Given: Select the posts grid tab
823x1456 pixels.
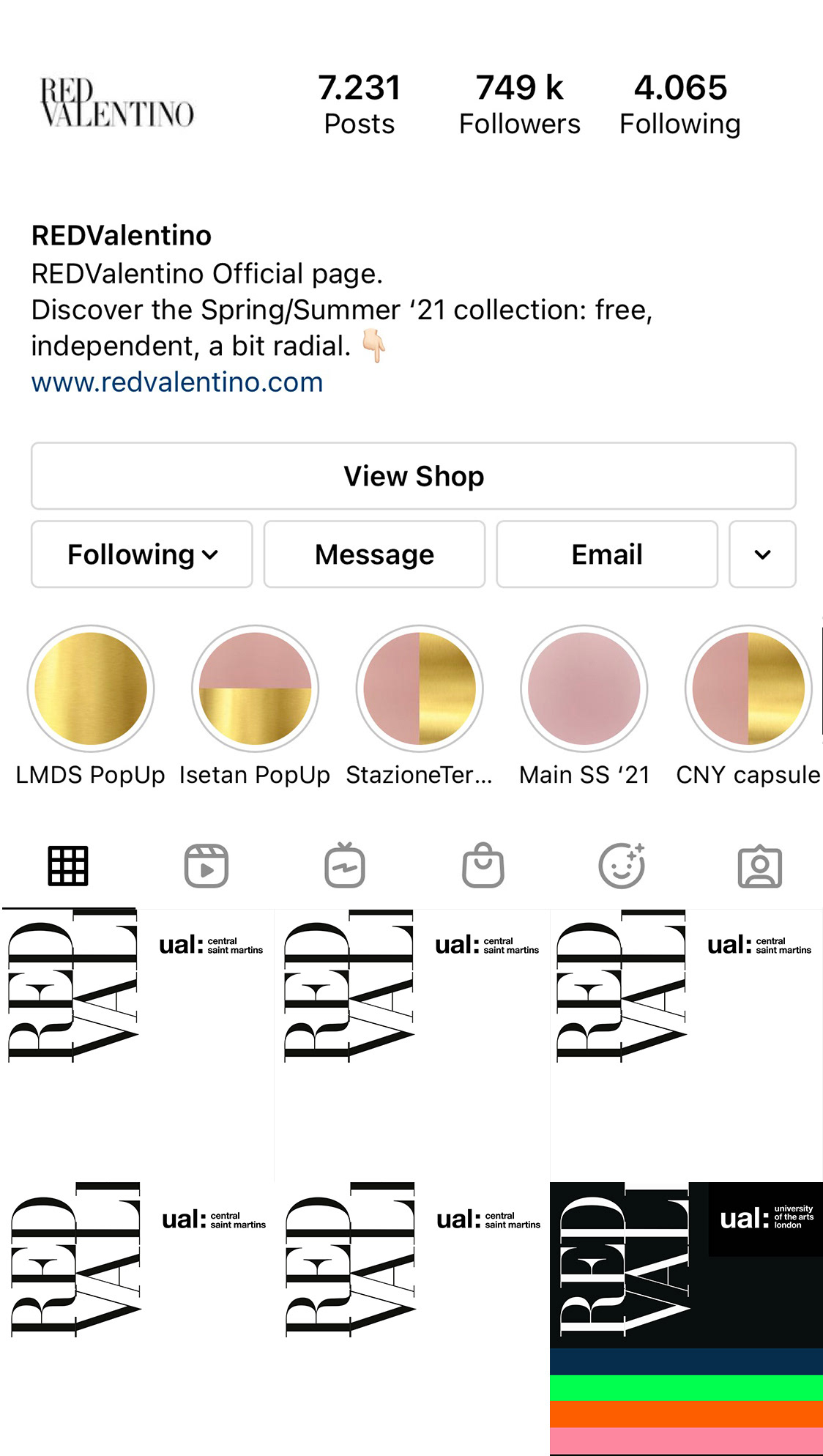Looking at the screenshot, I should 68,866.
